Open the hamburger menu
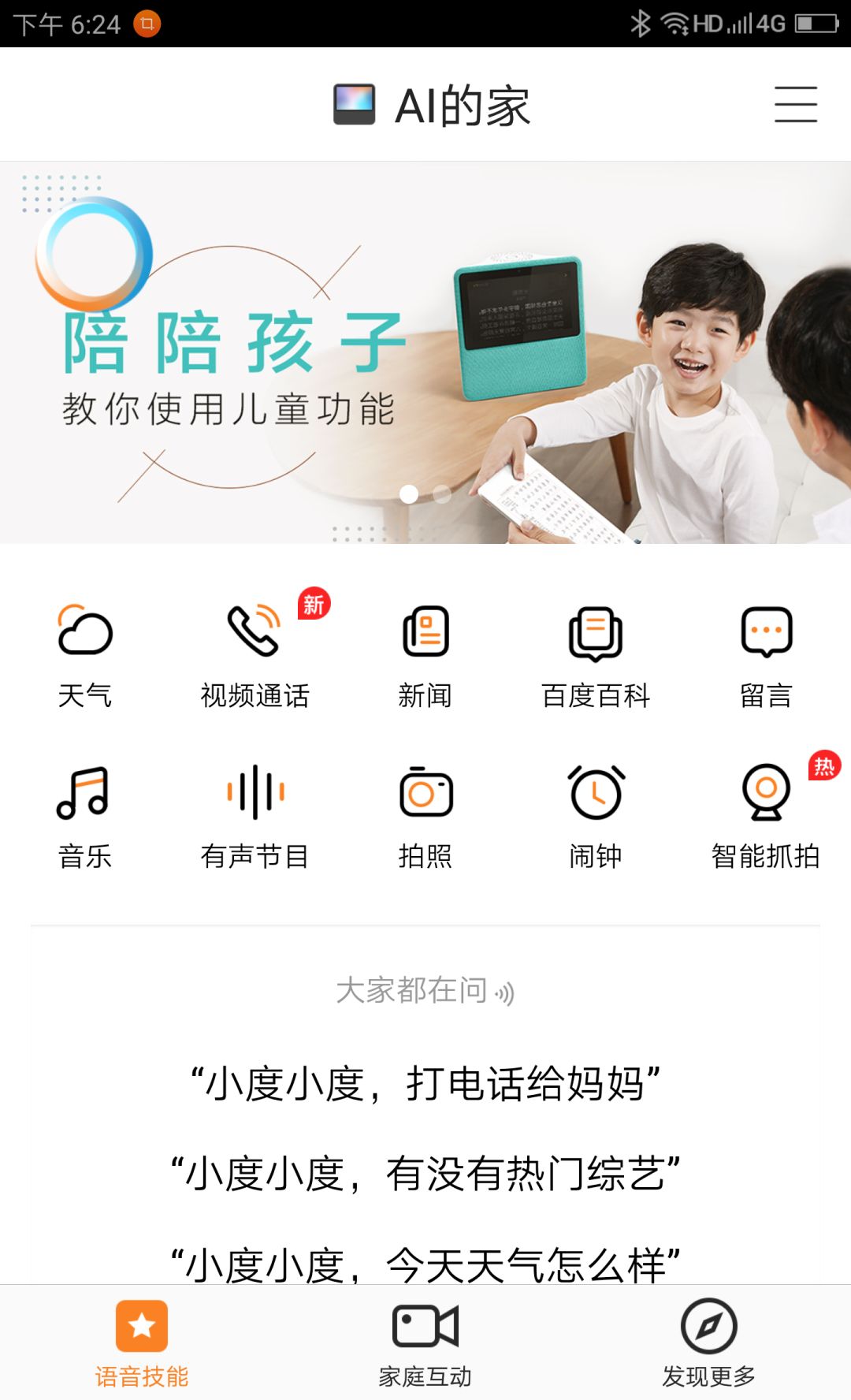Viewport: 851px width, 1400px height. [x=795, y=105]
